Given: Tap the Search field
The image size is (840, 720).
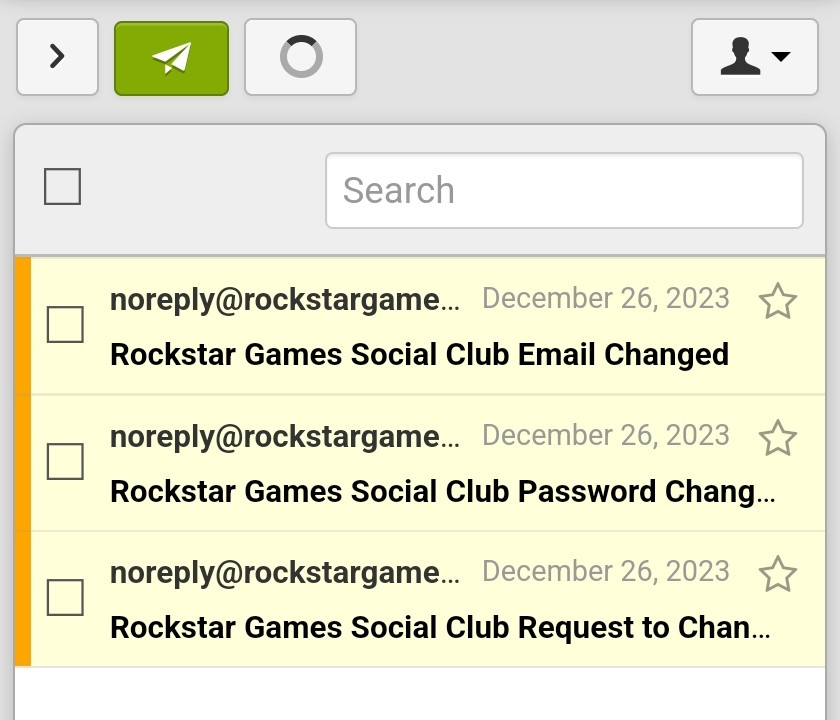Looking at the screenshot, I should tap(564, 190).
